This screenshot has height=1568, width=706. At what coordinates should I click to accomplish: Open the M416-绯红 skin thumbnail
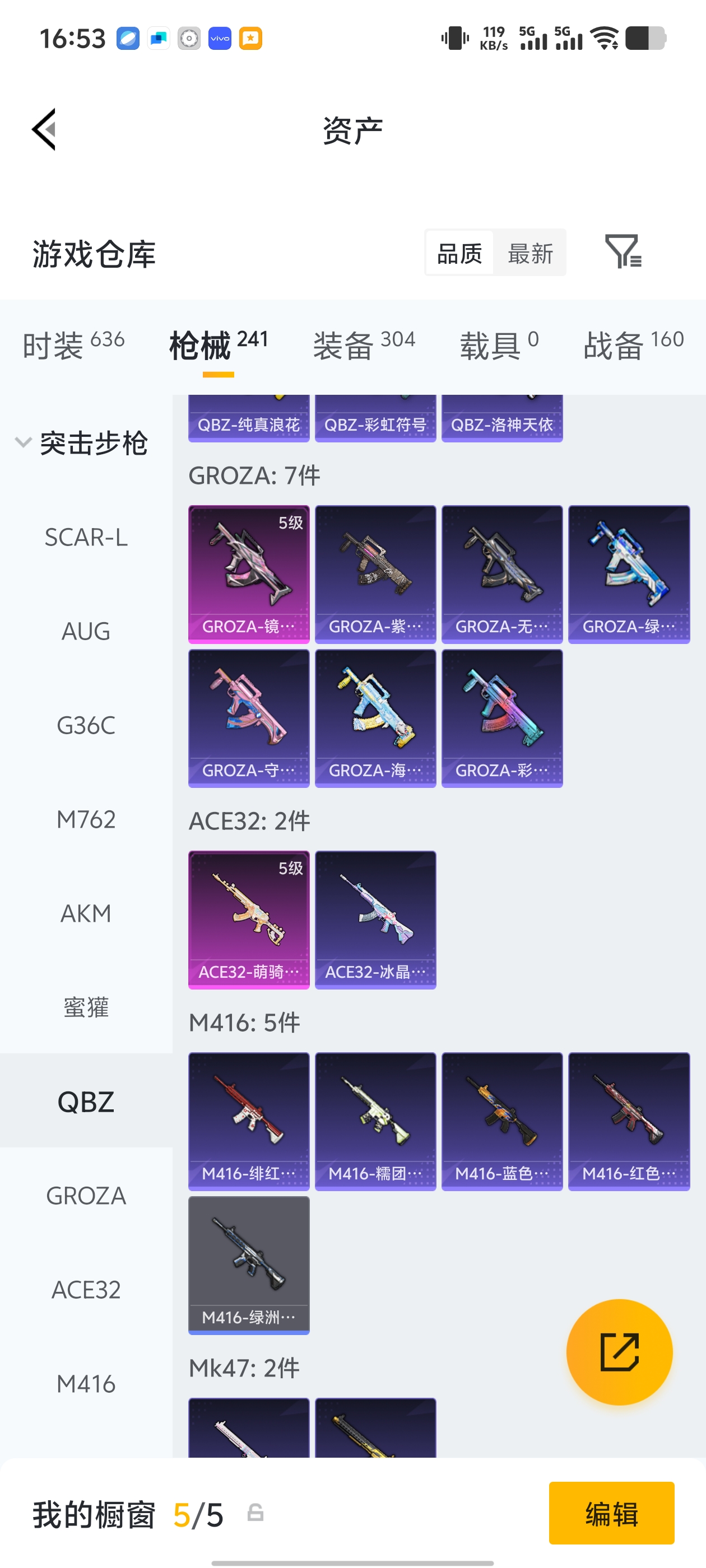click(249, 1122)
